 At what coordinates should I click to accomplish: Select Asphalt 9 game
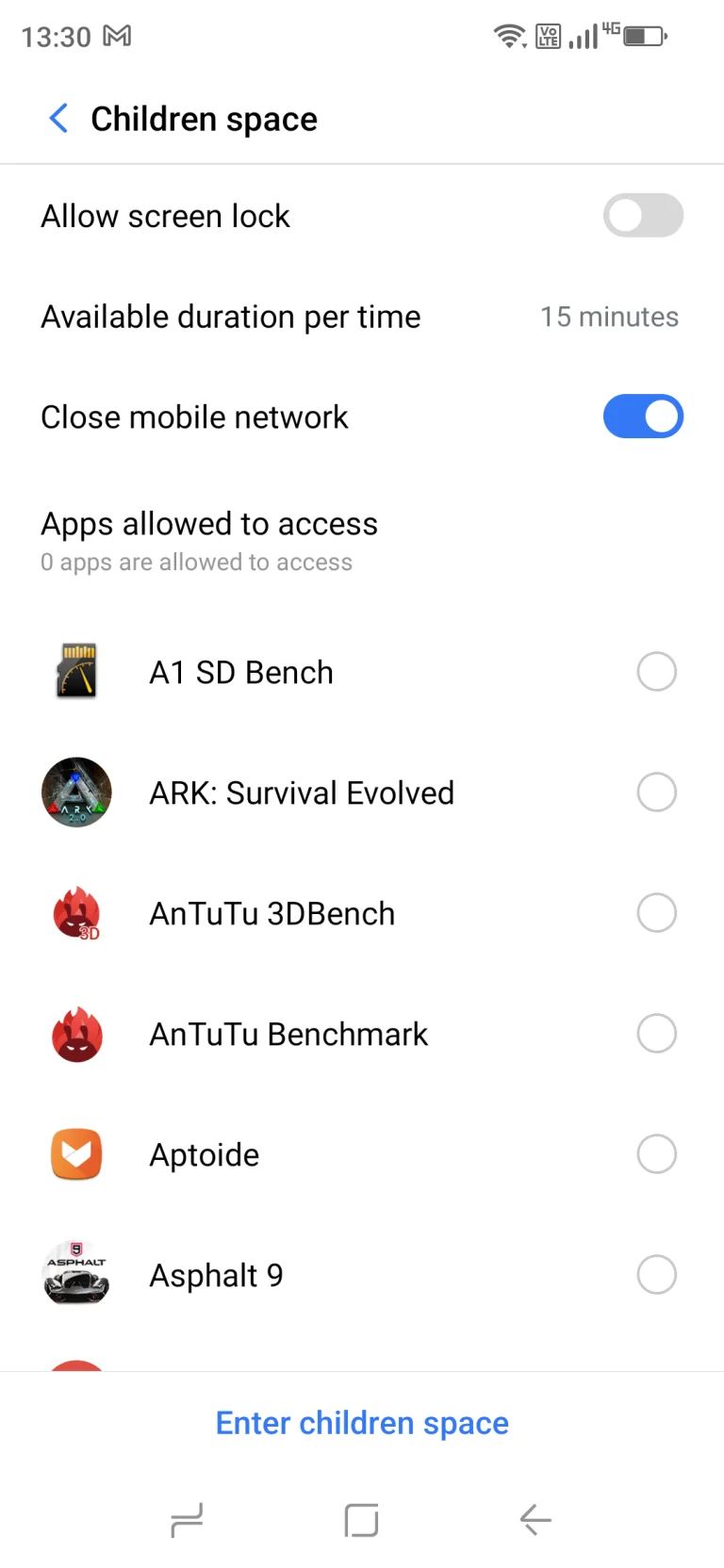656,1275
